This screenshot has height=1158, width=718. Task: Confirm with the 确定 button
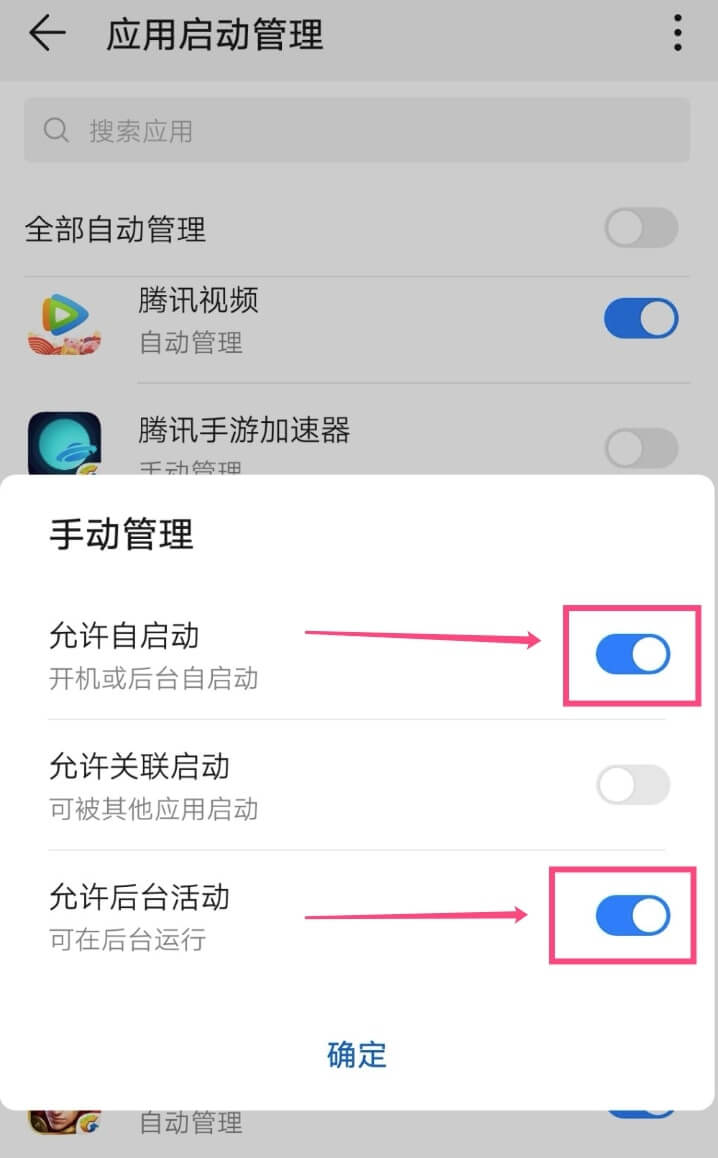pos(357,1055)
